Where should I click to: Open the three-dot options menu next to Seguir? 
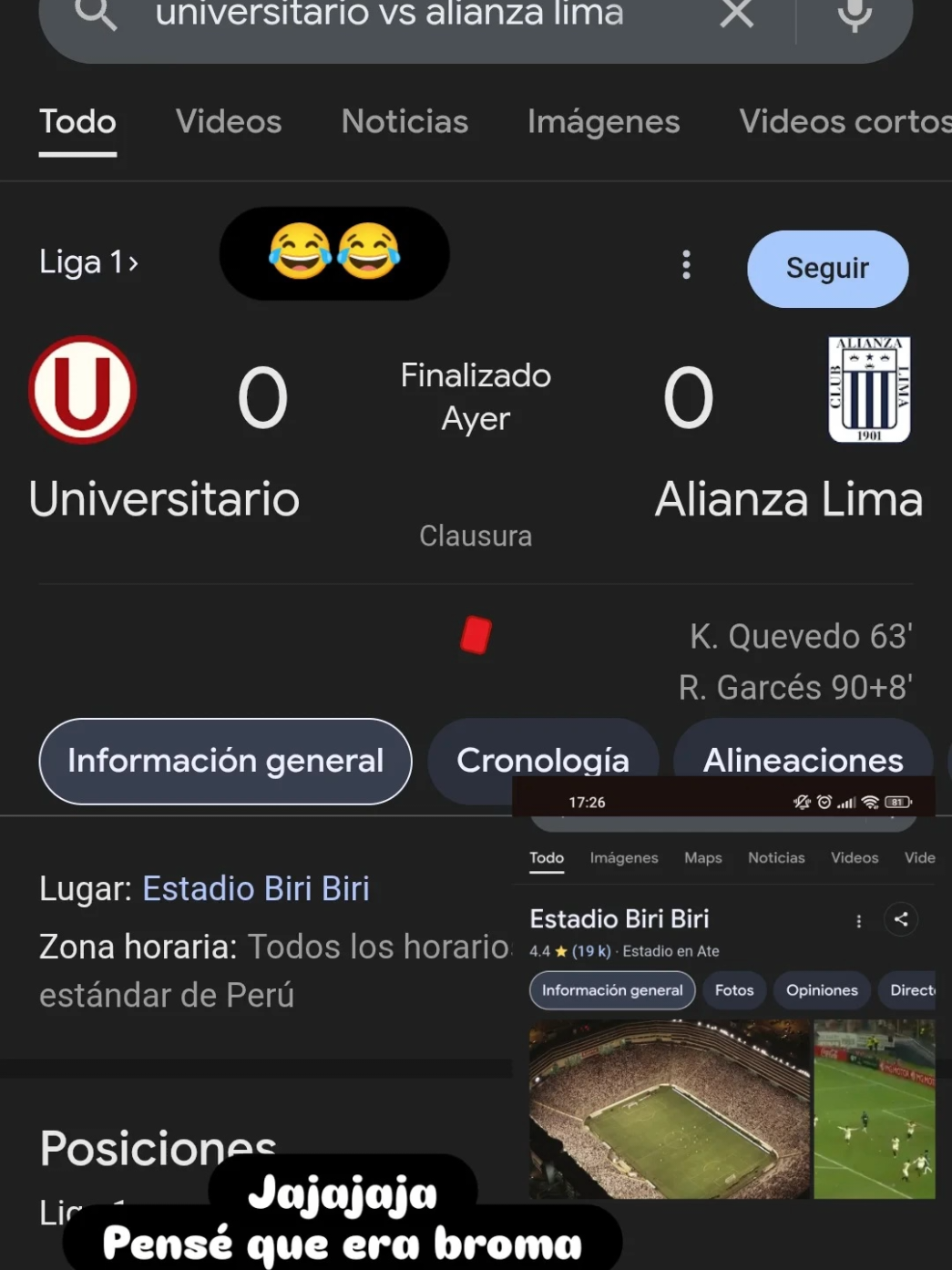coord(685,266)
